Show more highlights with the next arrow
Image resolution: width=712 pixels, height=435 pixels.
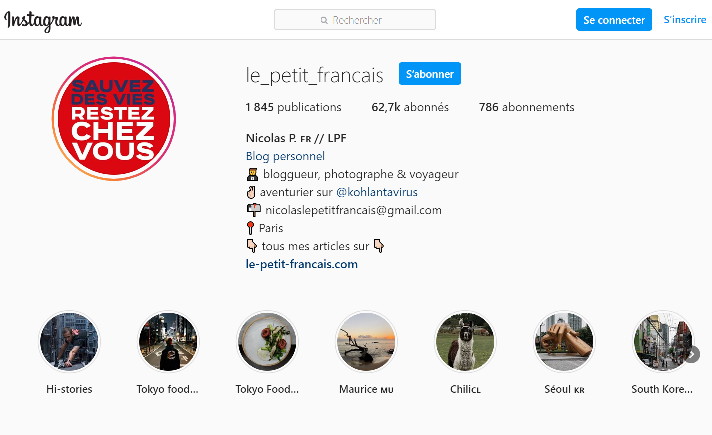[692, 354]
